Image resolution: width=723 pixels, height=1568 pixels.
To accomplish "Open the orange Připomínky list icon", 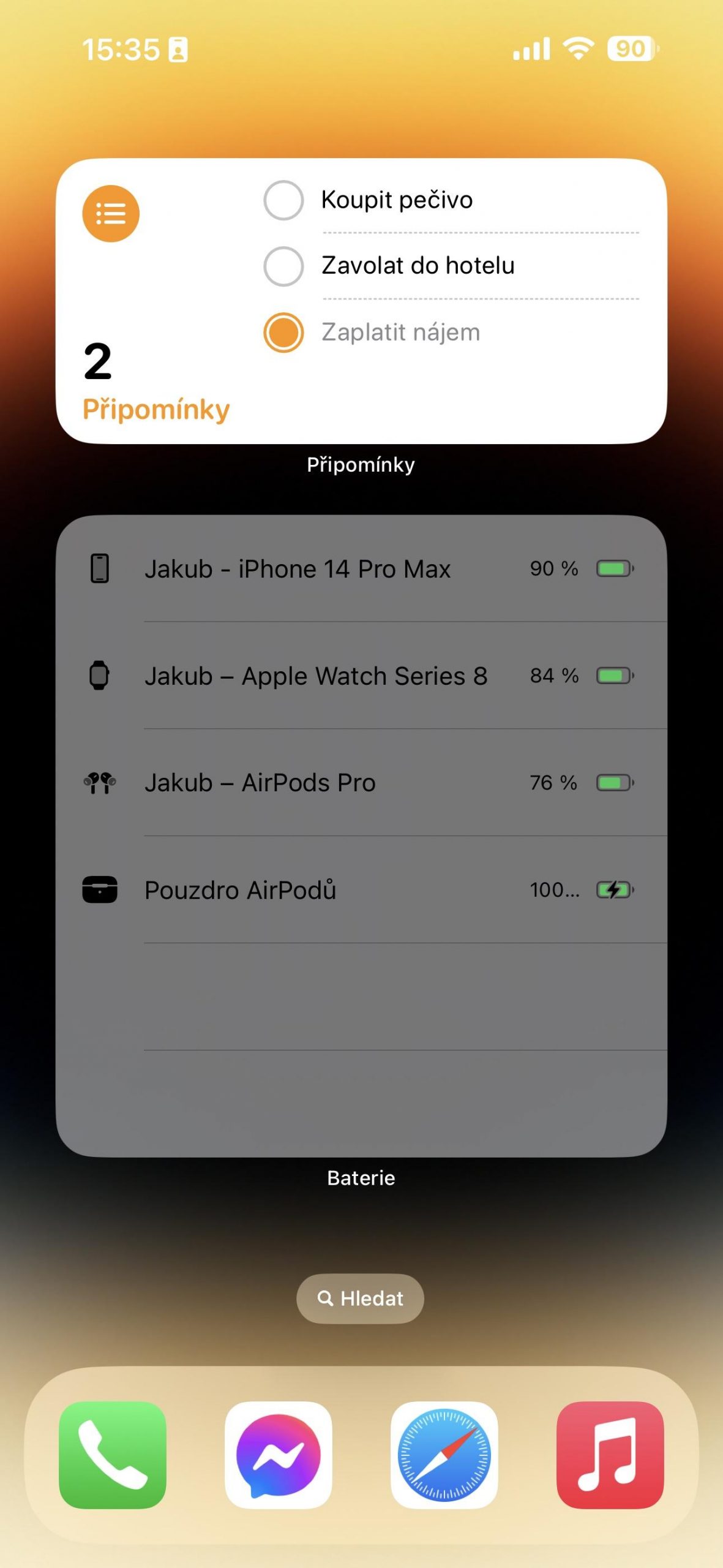I will 111,213.
